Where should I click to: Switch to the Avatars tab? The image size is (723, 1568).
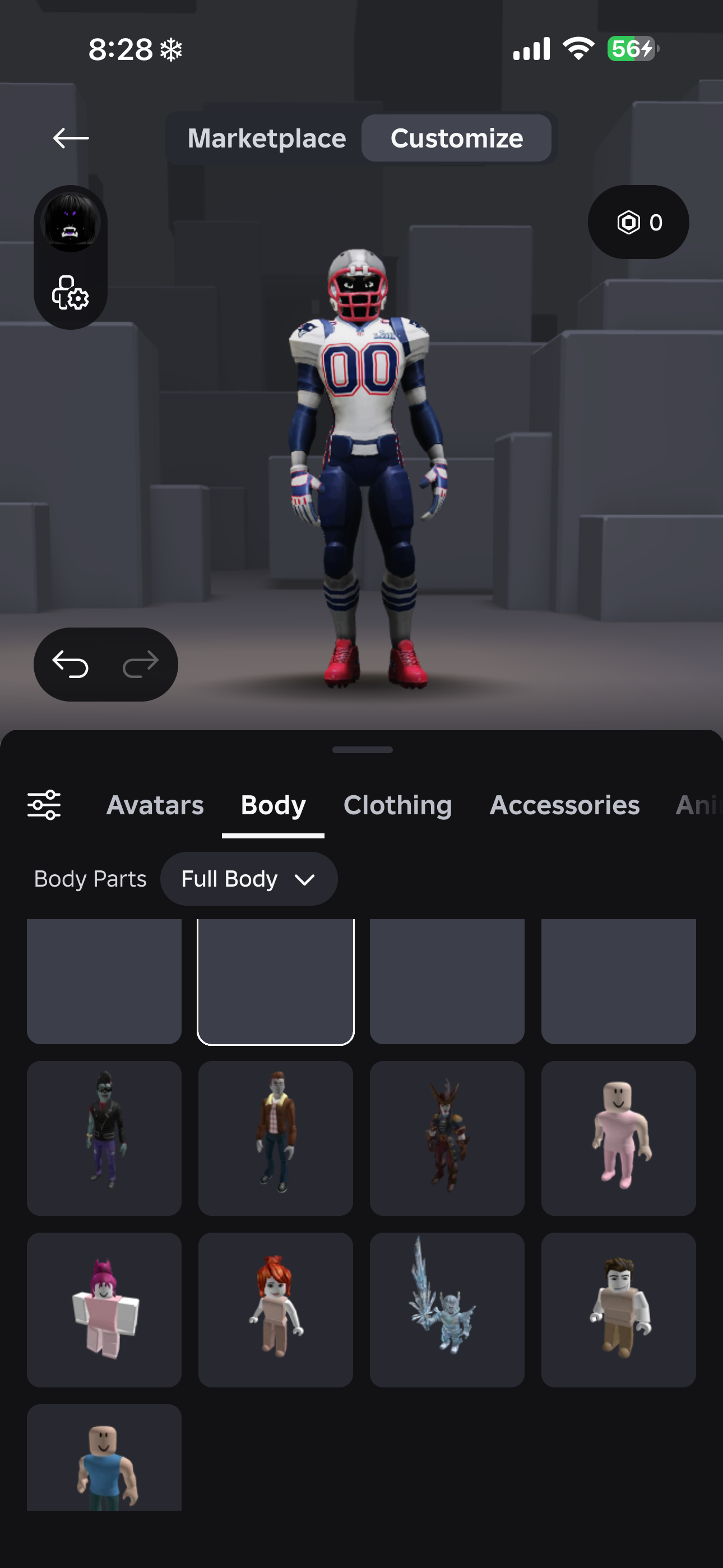[155, 805]
